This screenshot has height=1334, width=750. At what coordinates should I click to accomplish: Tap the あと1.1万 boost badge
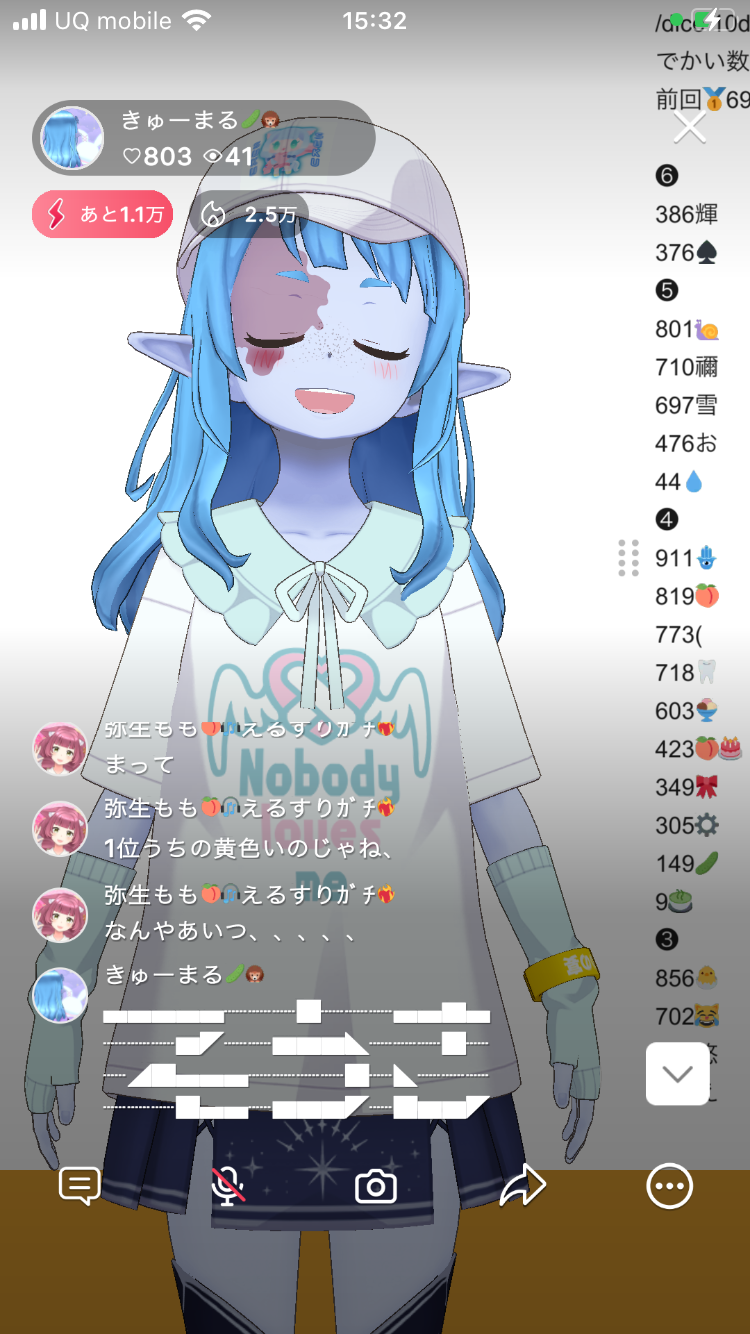pyautogui.click(x=102, y=215)
